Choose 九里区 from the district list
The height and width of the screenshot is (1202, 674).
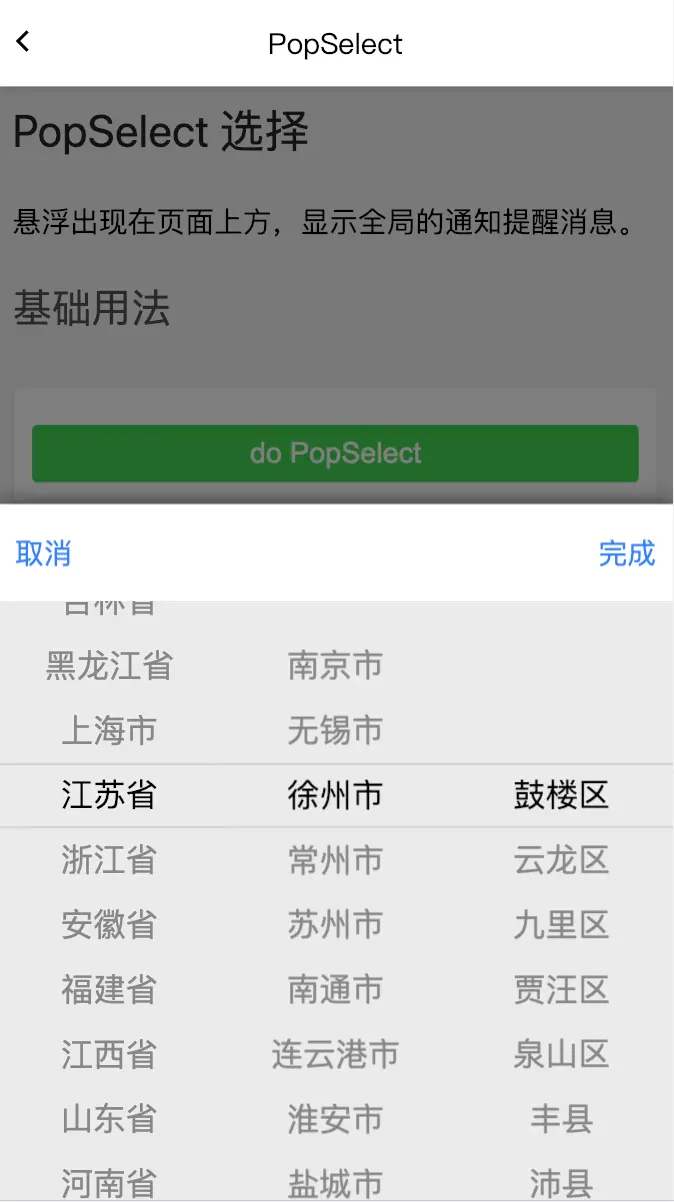(561, 924)
